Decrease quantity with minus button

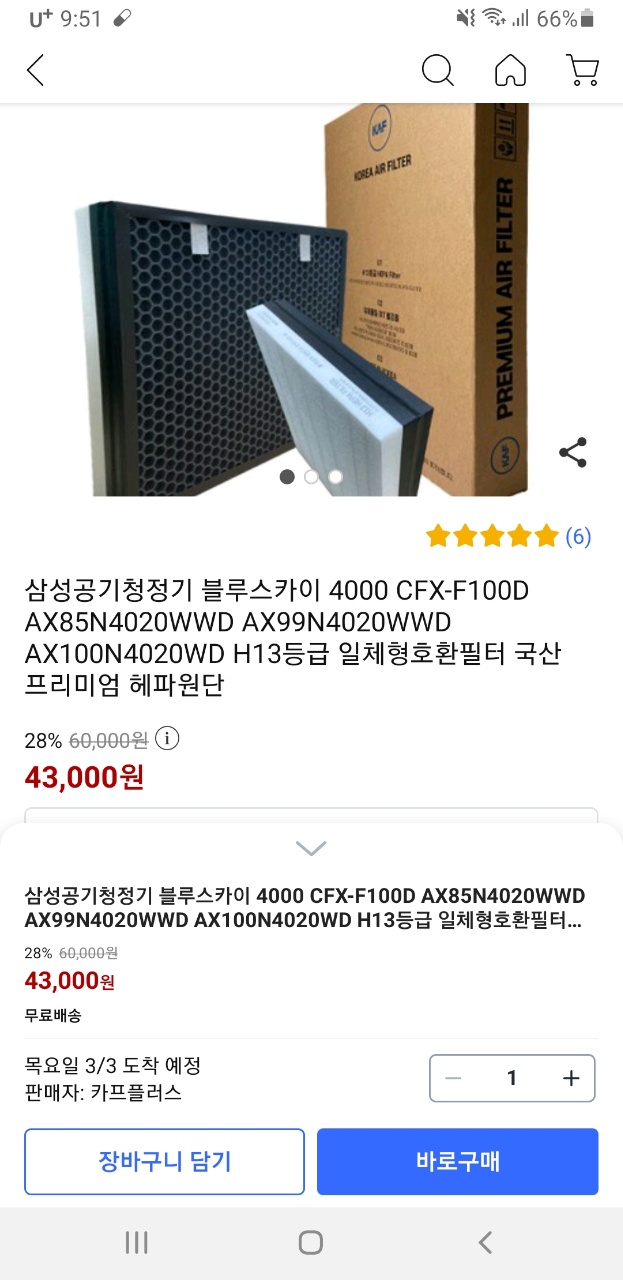[x=453, y=1078]
